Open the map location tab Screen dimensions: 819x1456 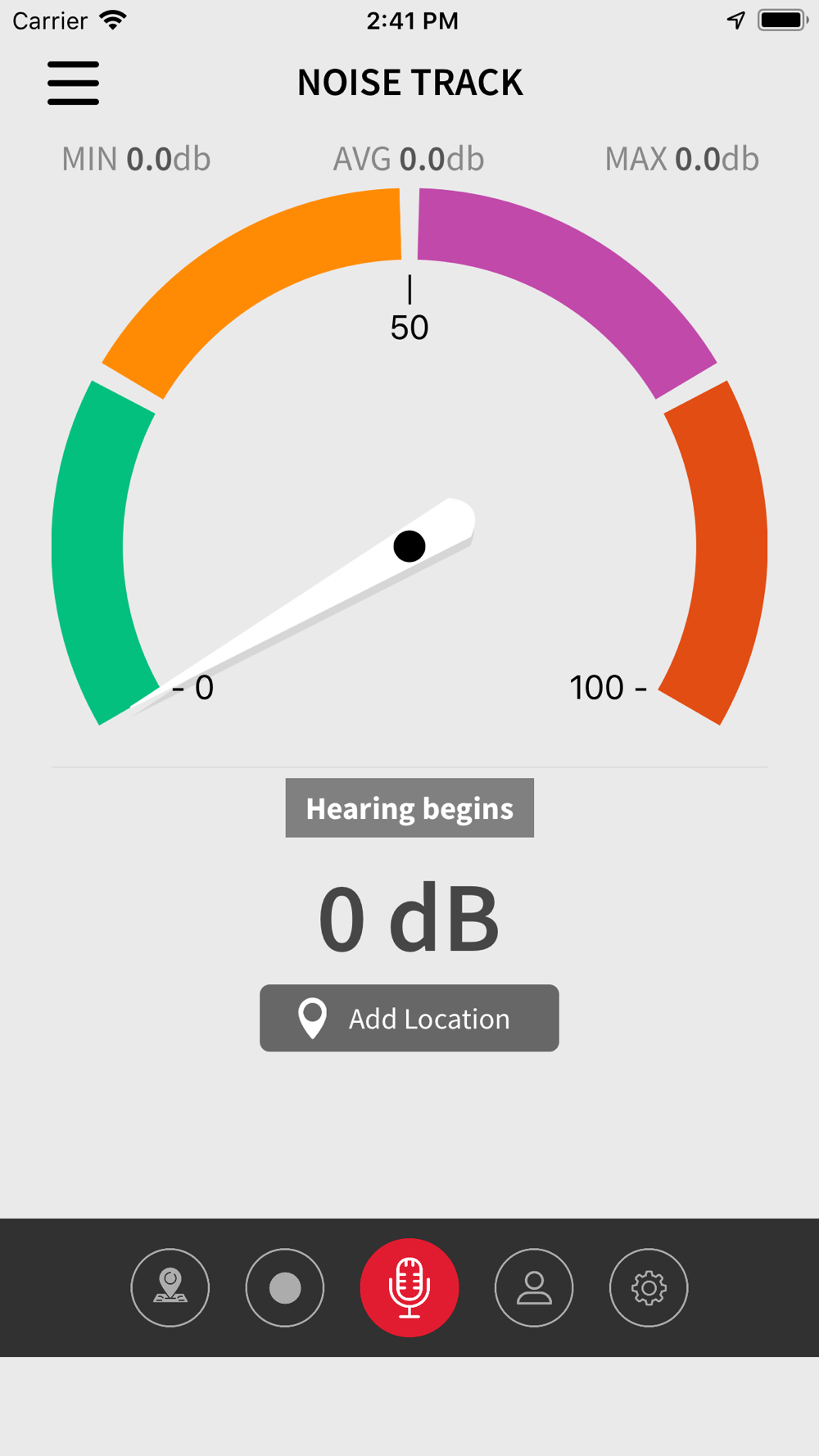tap(170, 1287)
